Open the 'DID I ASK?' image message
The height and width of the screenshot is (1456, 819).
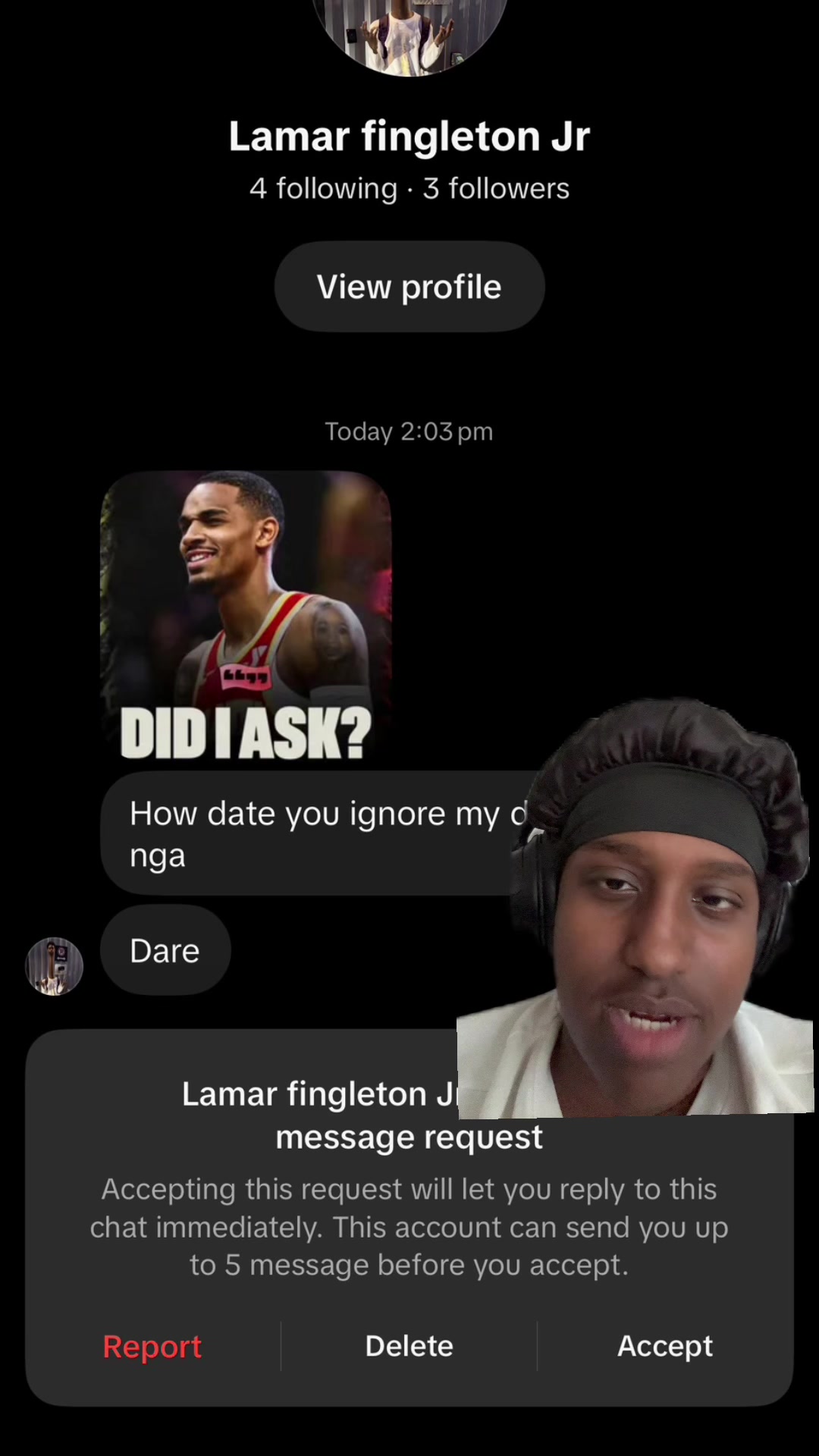(x=246, y=617)
